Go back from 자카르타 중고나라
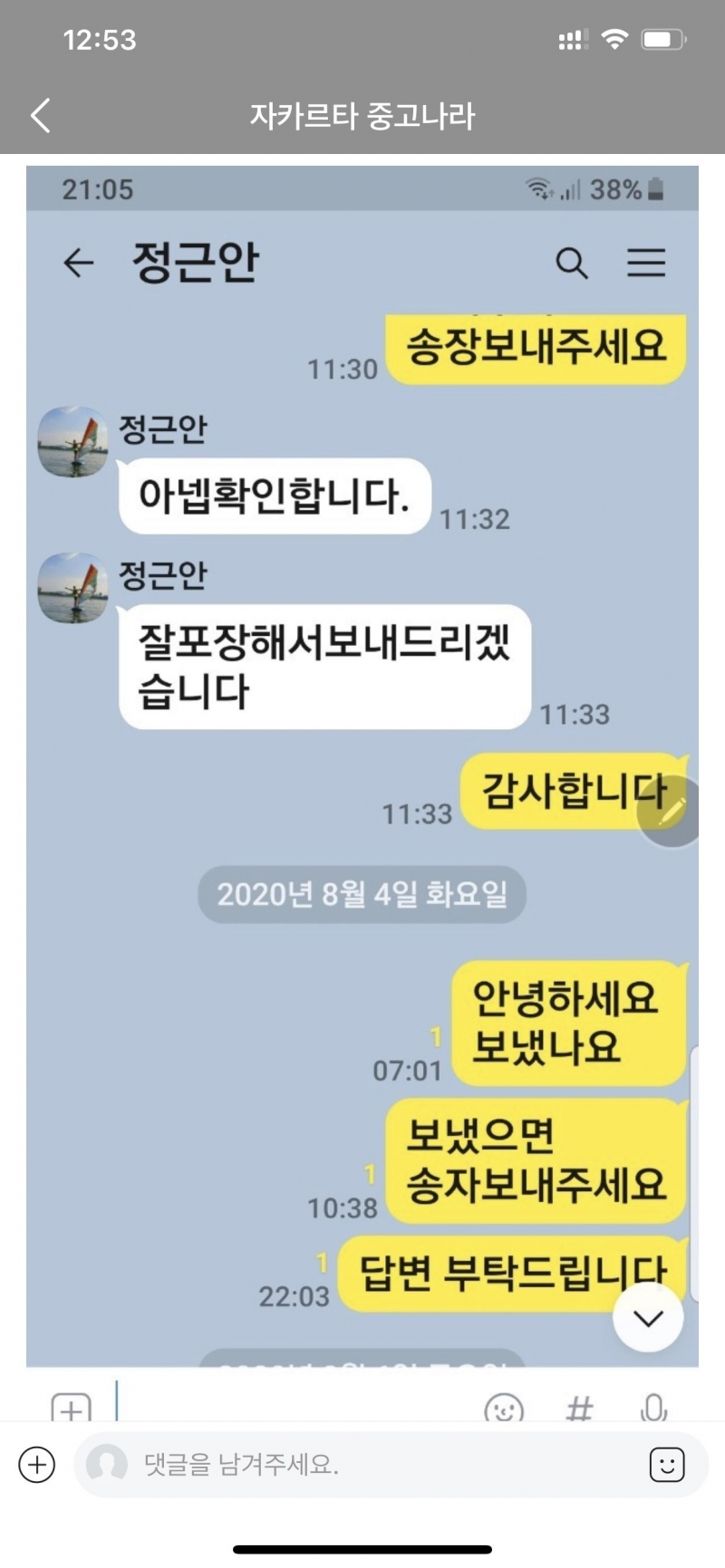 pyautogui.click(x=41, y=116)
